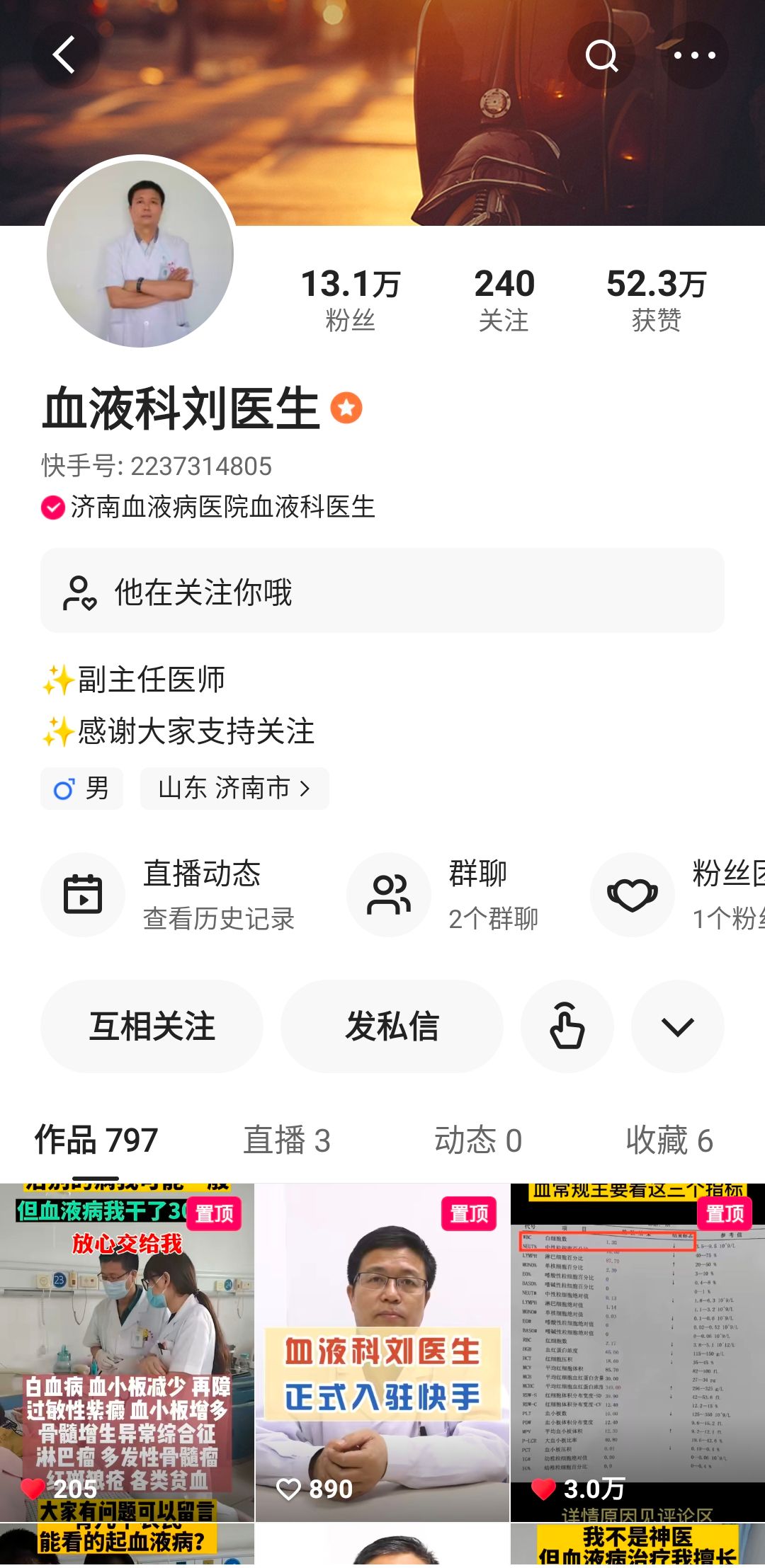Open the 240 关注 following list
This screenshot has width=765, height=1568.
tap(504, 299)
